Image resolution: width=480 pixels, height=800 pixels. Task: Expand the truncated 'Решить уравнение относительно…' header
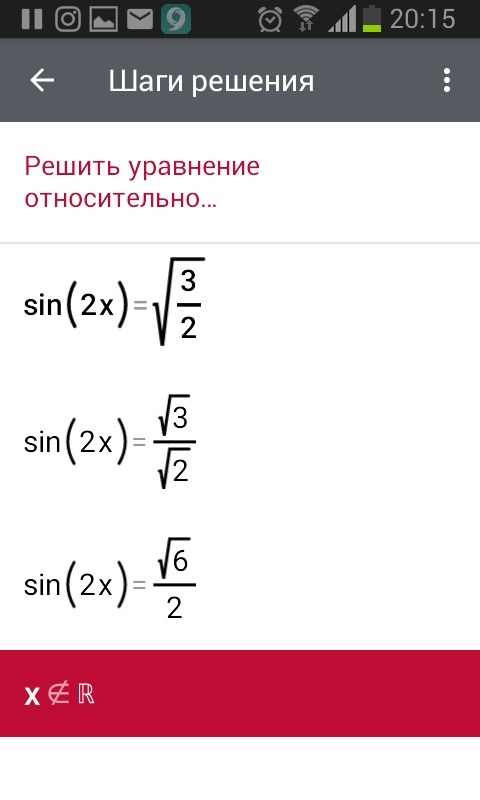coord(142,182)
